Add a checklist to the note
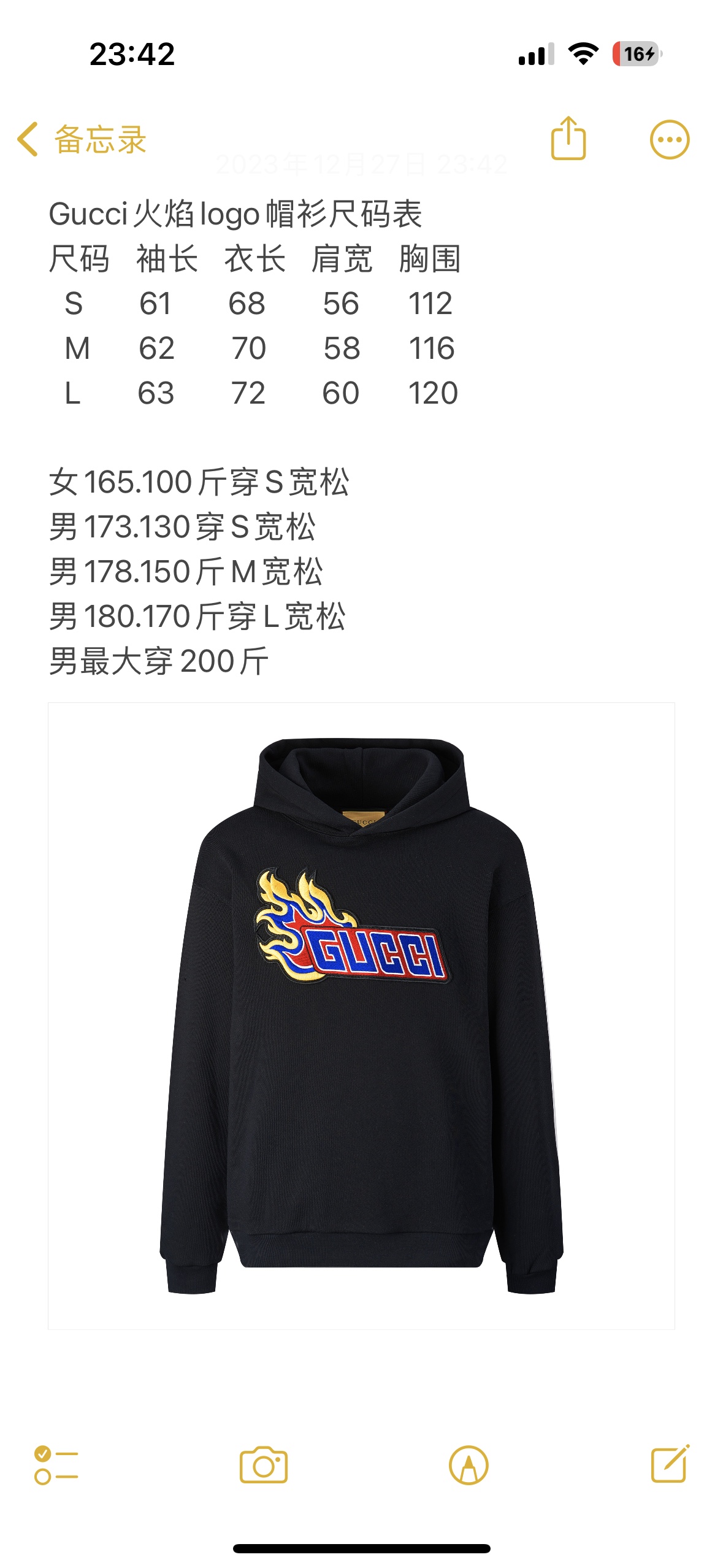 (56, 1465)
